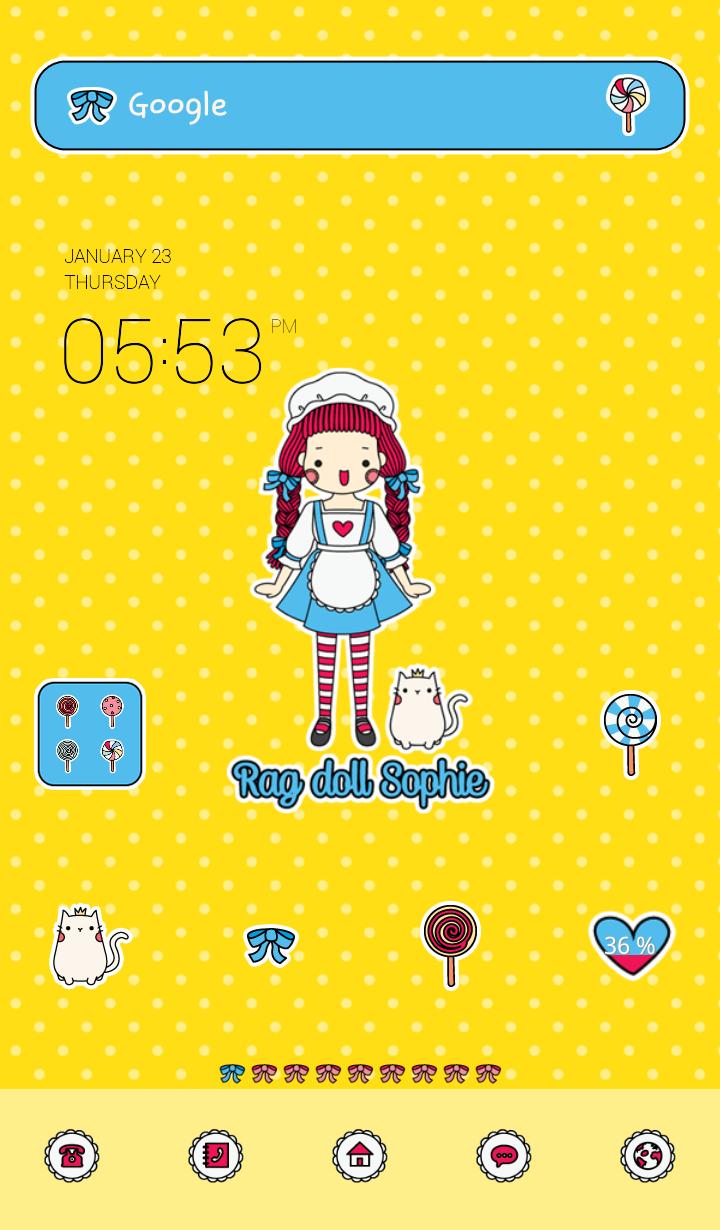Open the blue lollipop folder
This screenshot has height=1230, width=720.
pos(88,733)
